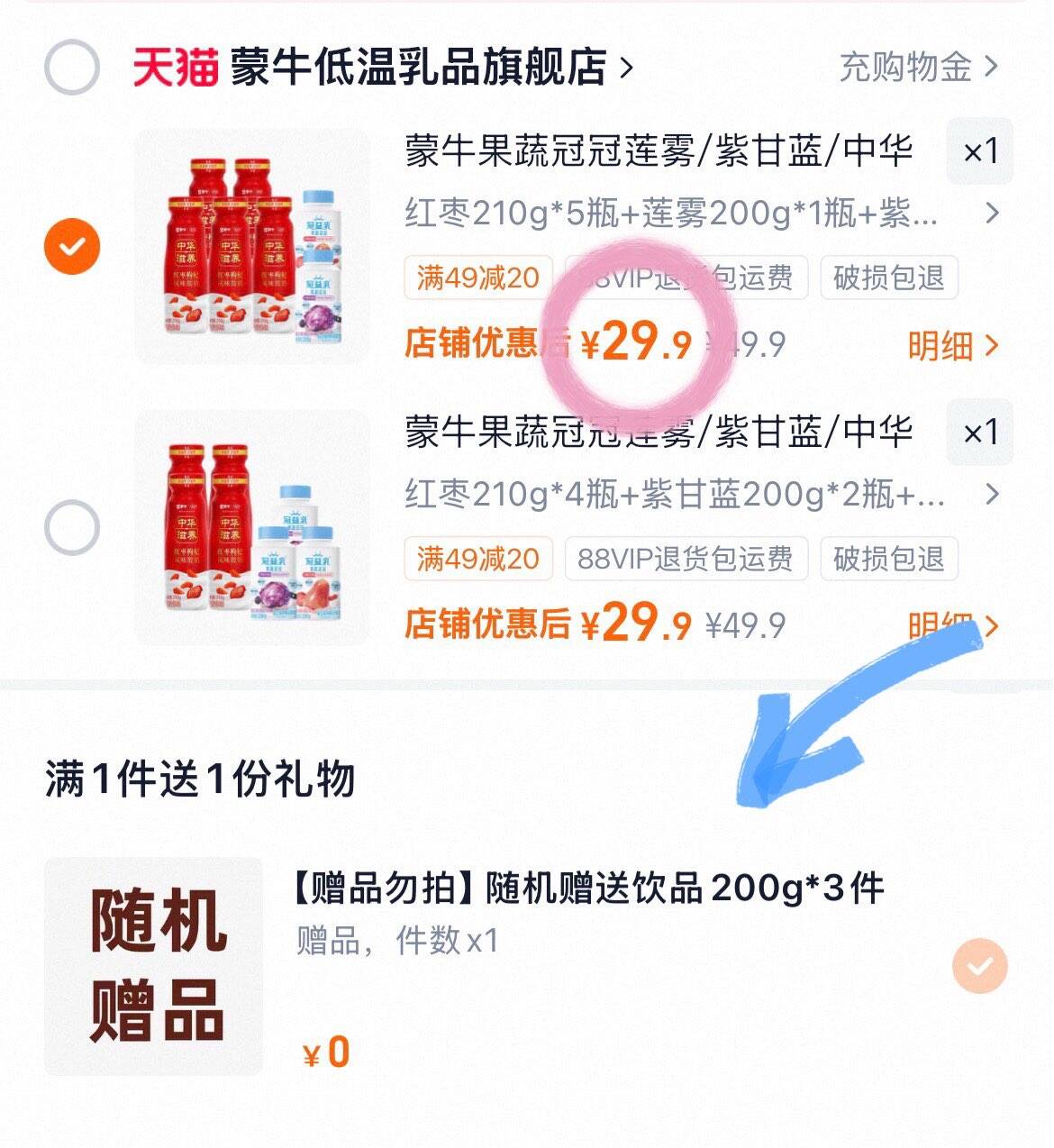Select all items from 蒙牛低温乳品旗舰店

click(x=71, y=68)
